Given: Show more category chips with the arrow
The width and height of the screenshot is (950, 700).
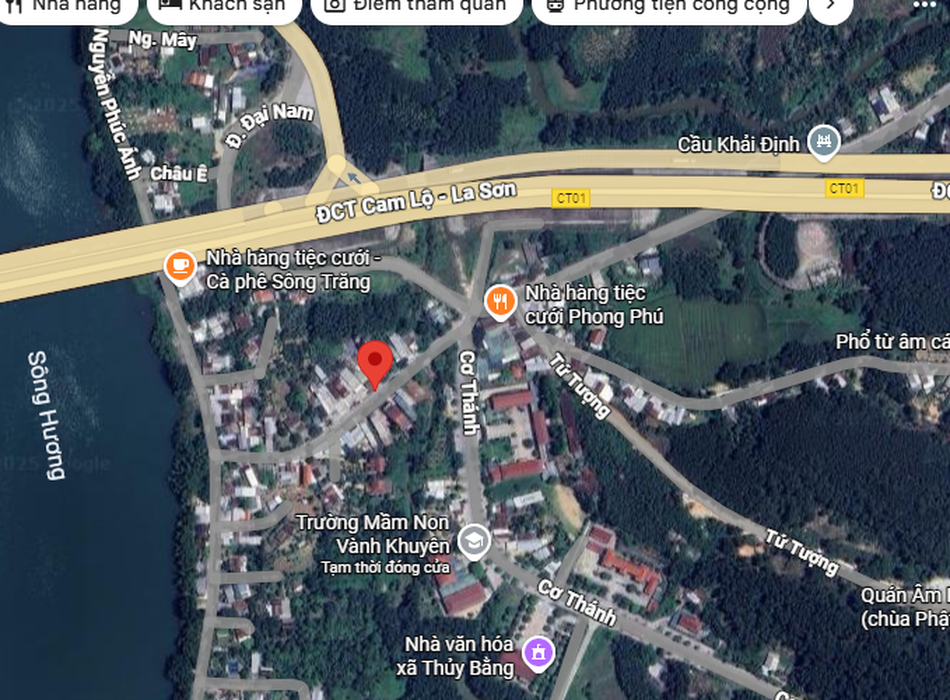Looking at the screenshot, I should [831, 8].
